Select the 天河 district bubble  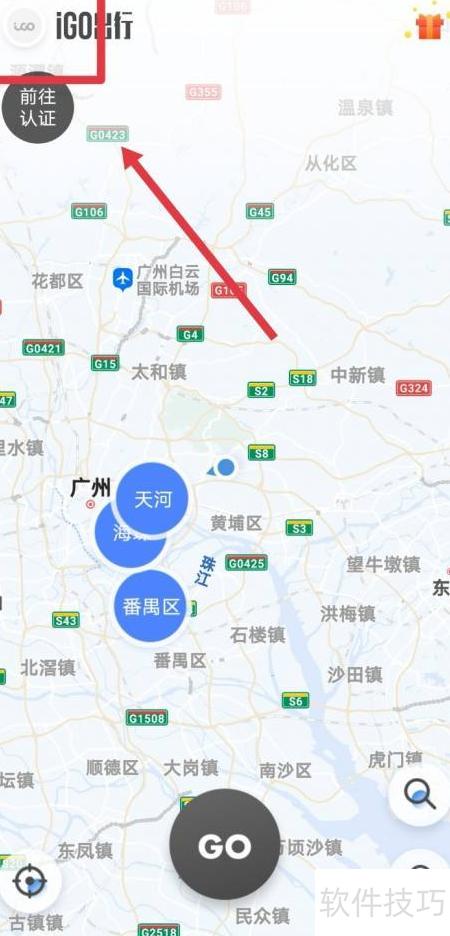(x=152, y=498)
